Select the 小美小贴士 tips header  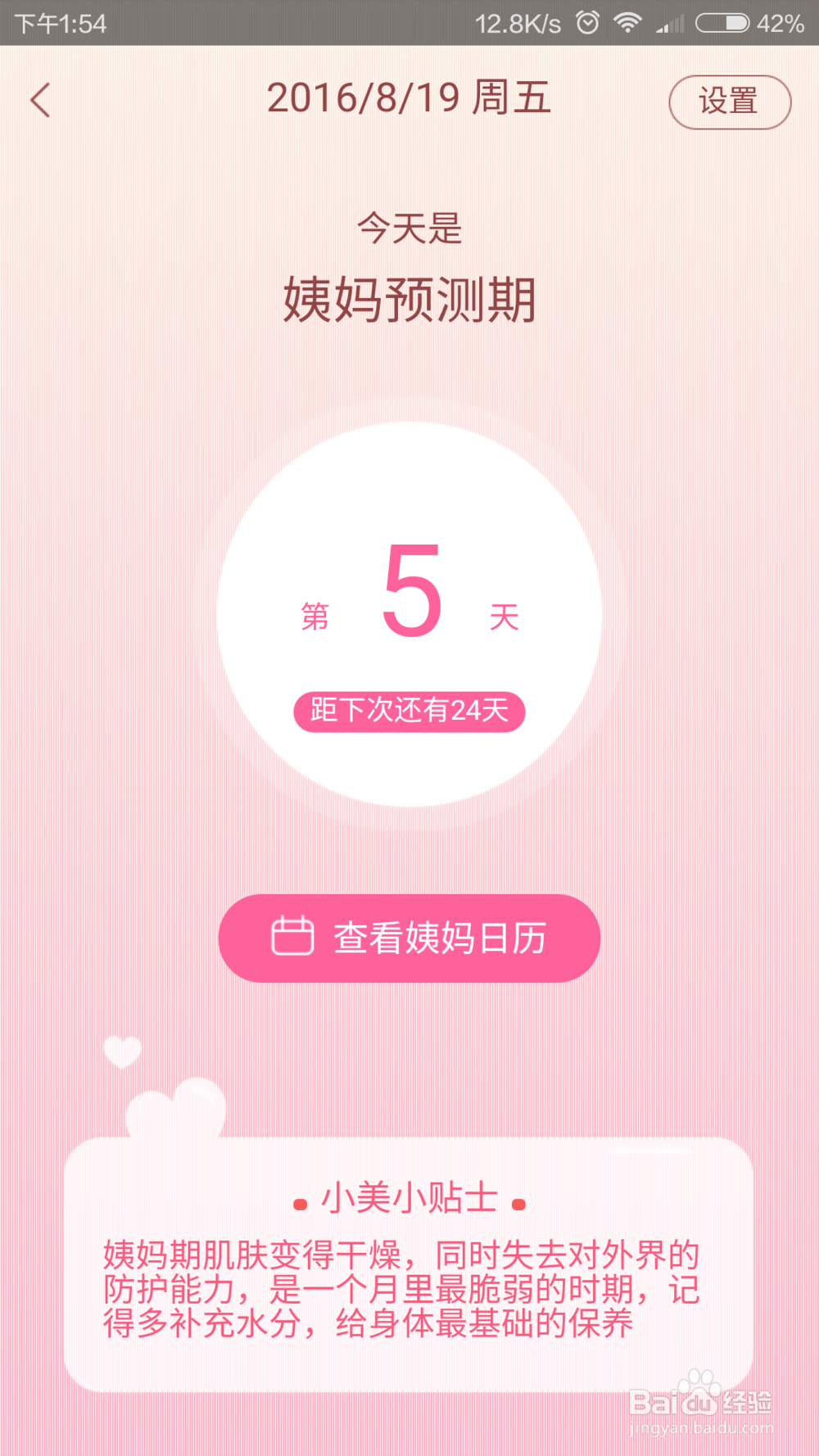coord(409,1196)
